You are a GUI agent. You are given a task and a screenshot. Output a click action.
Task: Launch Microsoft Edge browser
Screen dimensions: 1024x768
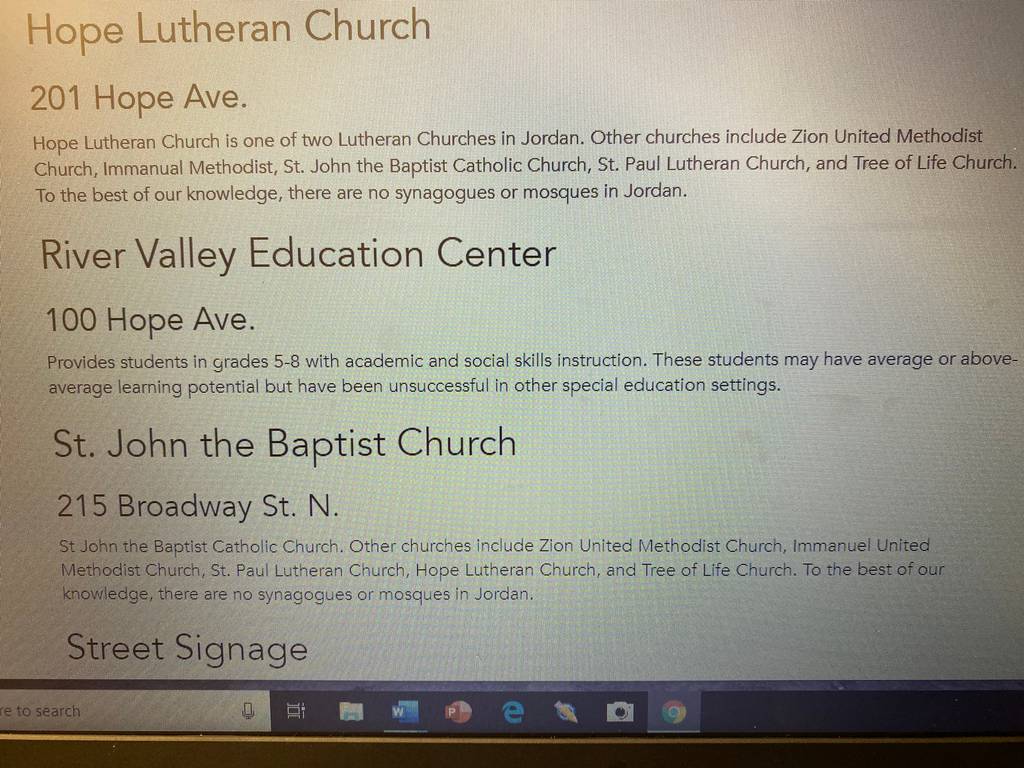[513, 712]
